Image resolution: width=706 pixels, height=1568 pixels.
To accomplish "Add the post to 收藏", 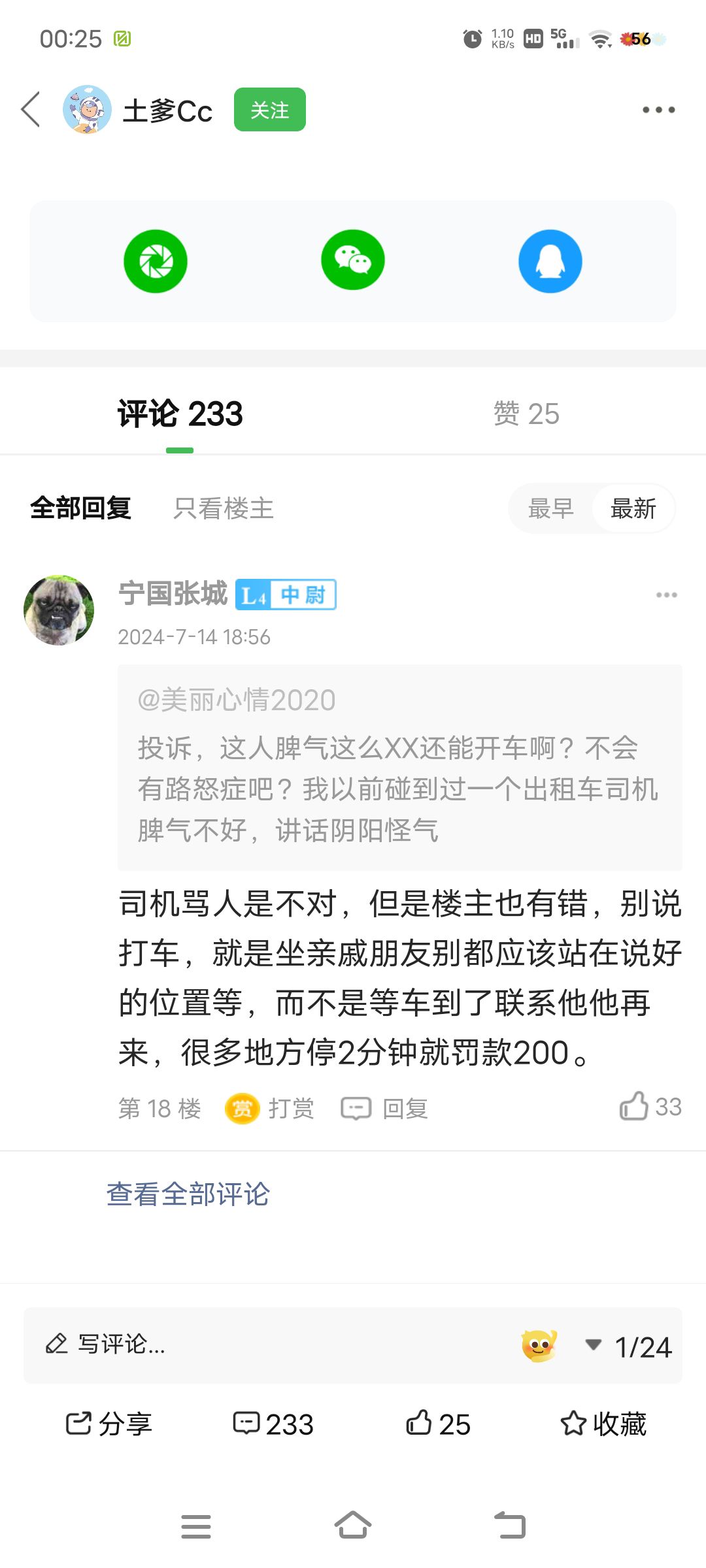I will click(x=603, y=1424).
